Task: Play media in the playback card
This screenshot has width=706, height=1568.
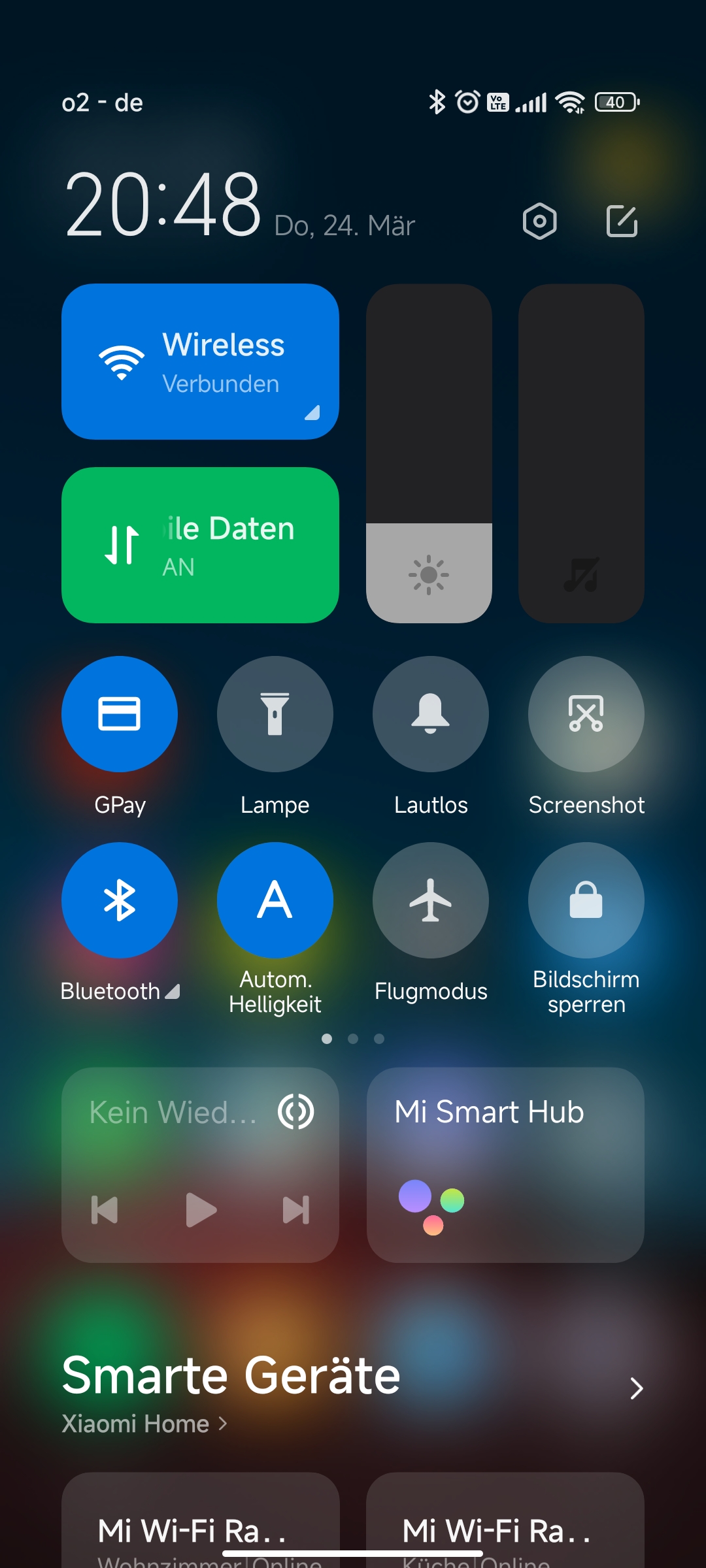Action: (201, 1210)
